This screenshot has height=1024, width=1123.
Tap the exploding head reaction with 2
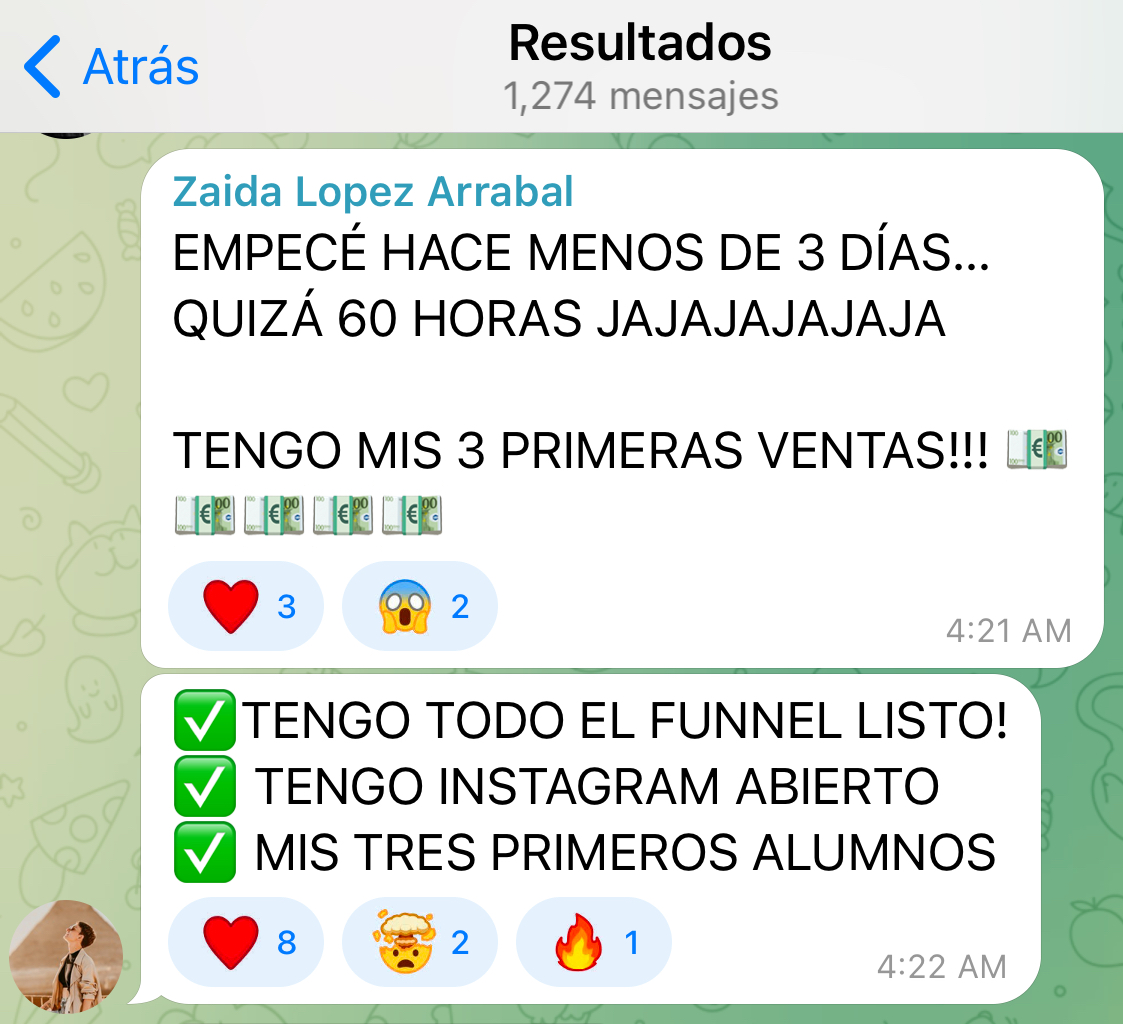419,942
